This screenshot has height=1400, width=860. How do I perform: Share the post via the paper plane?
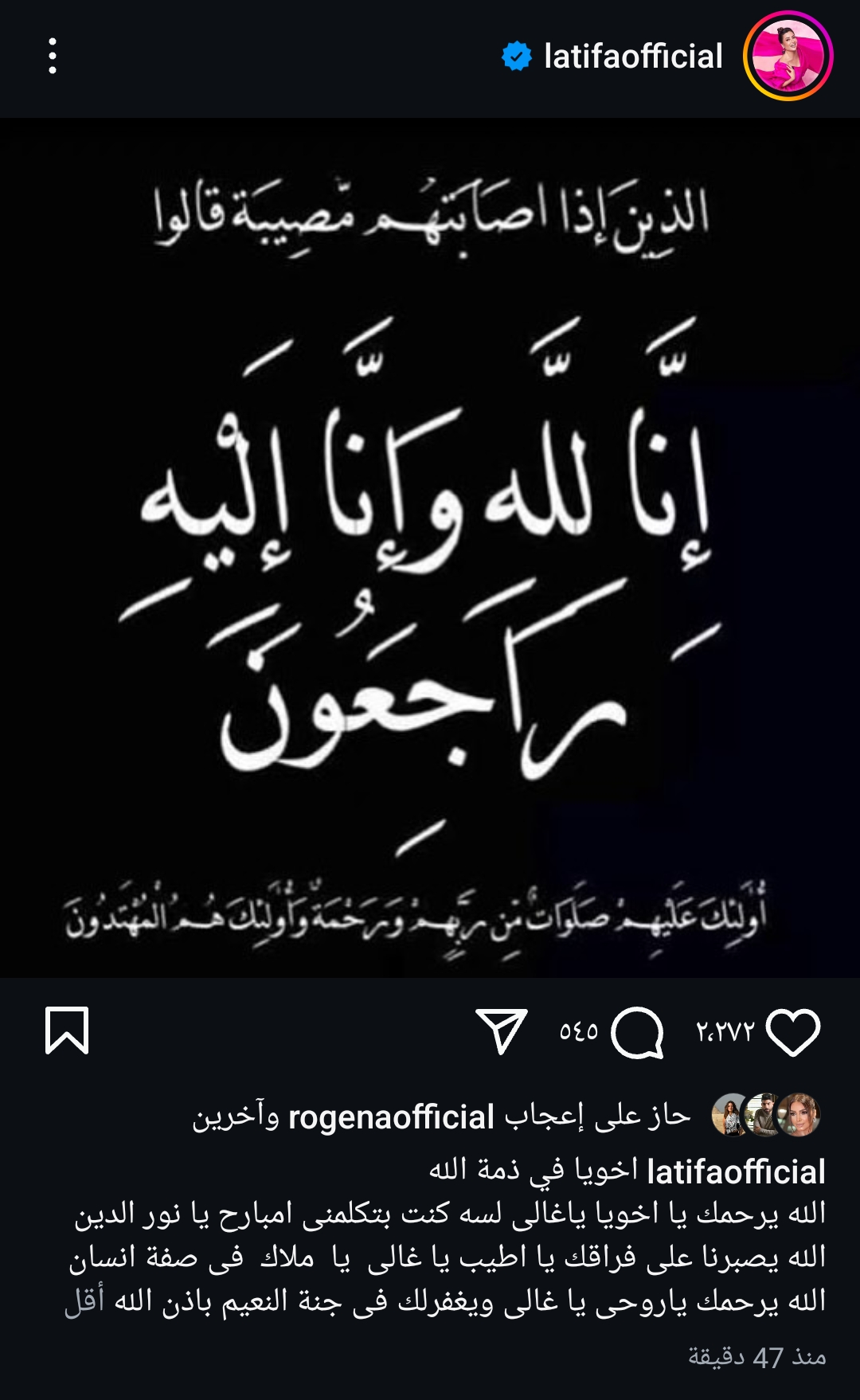501,1031
